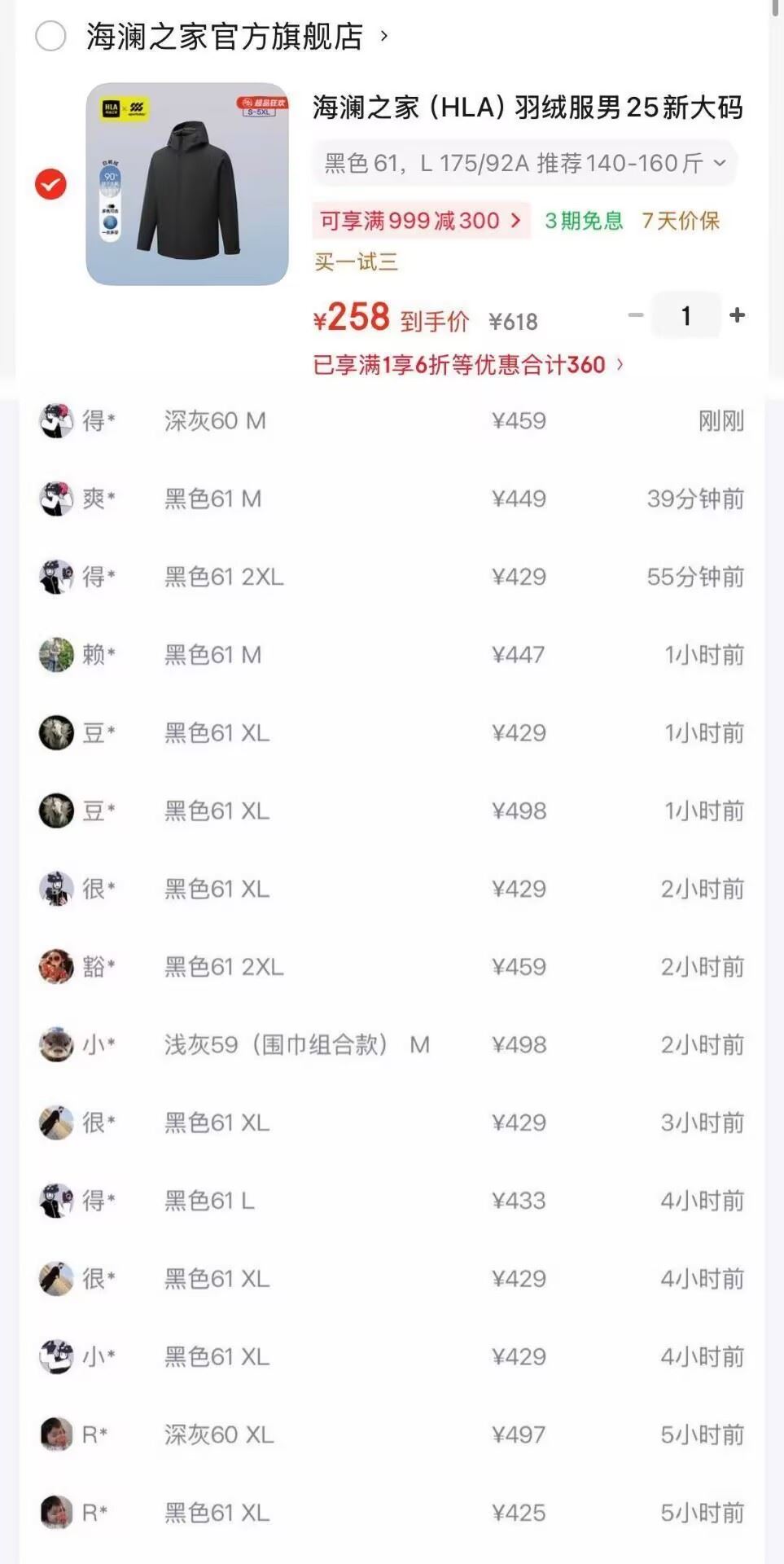View the 可享满999减300 promotion
Image resolution: width=784 pixels, height=1564 pixels.
(420, 221)
